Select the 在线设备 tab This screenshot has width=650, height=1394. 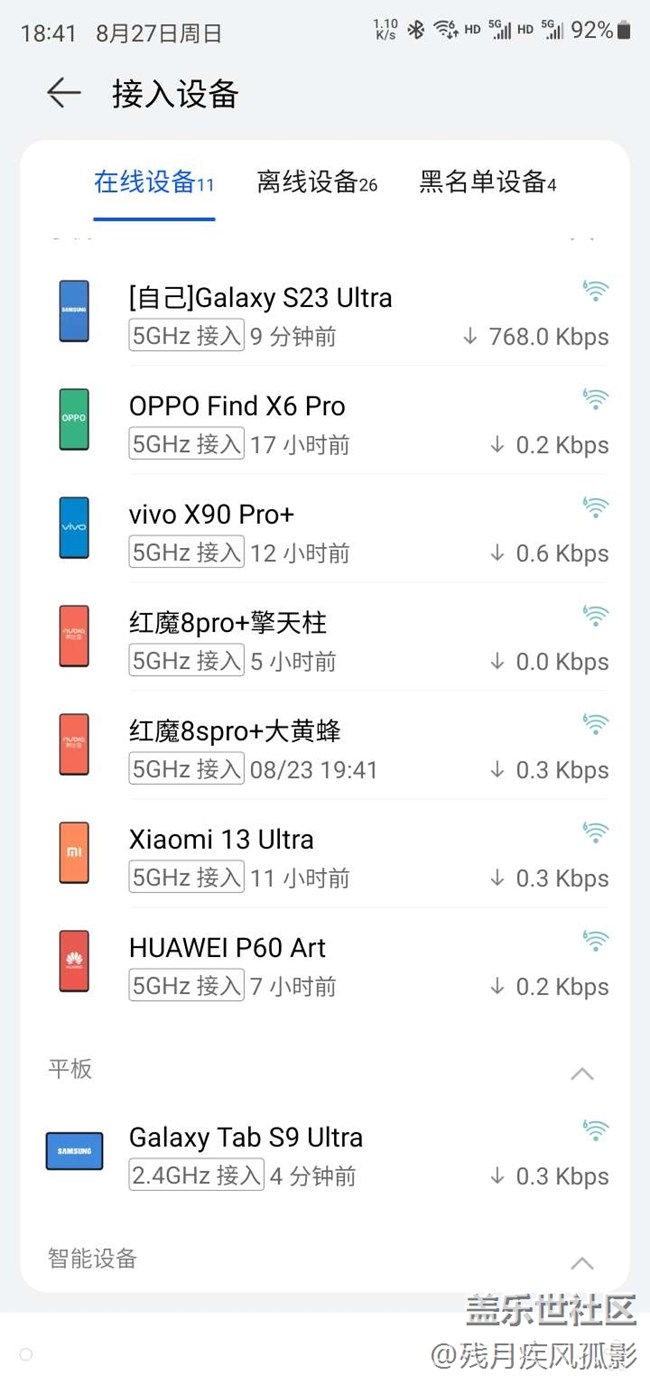point(153,182)
